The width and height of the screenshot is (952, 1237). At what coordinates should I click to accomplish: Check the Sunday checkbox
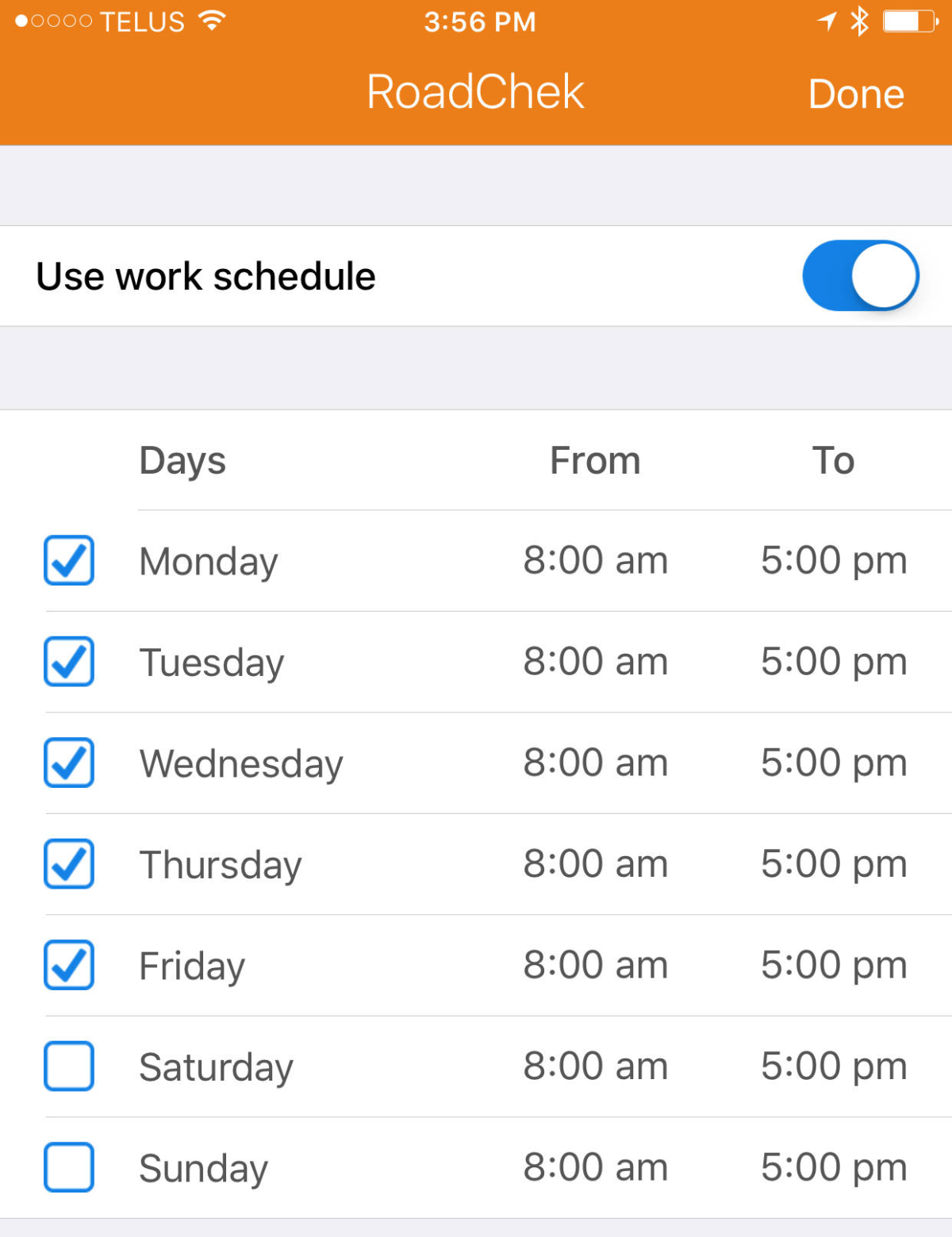(68, 1167)
